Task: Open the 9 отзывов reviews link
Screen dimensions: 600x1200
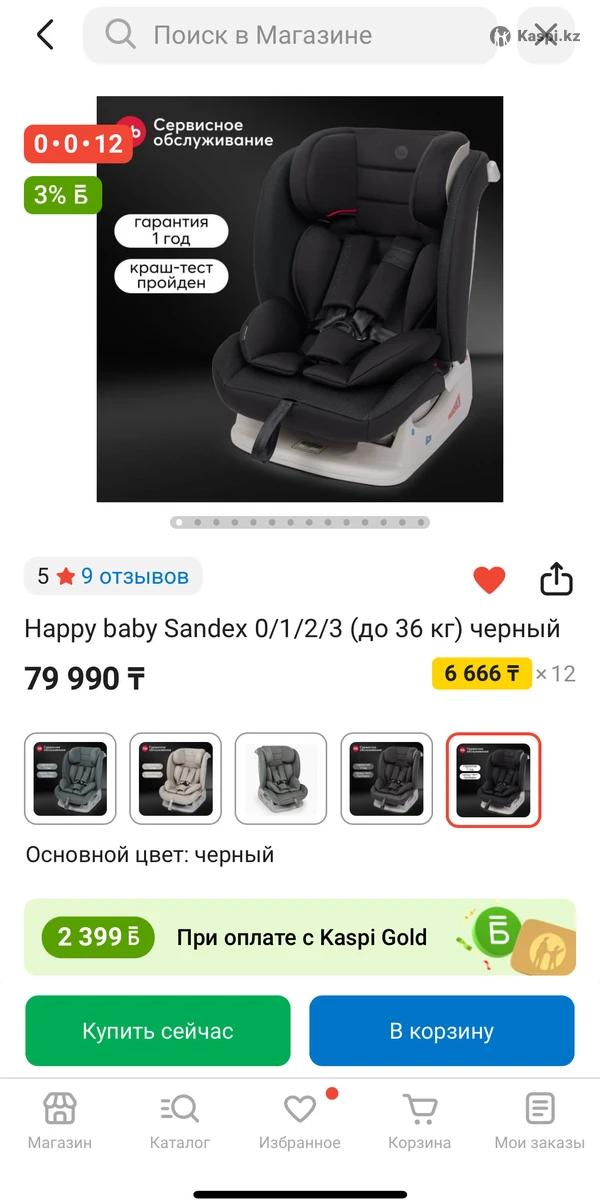Action: [x=134, y=576]
